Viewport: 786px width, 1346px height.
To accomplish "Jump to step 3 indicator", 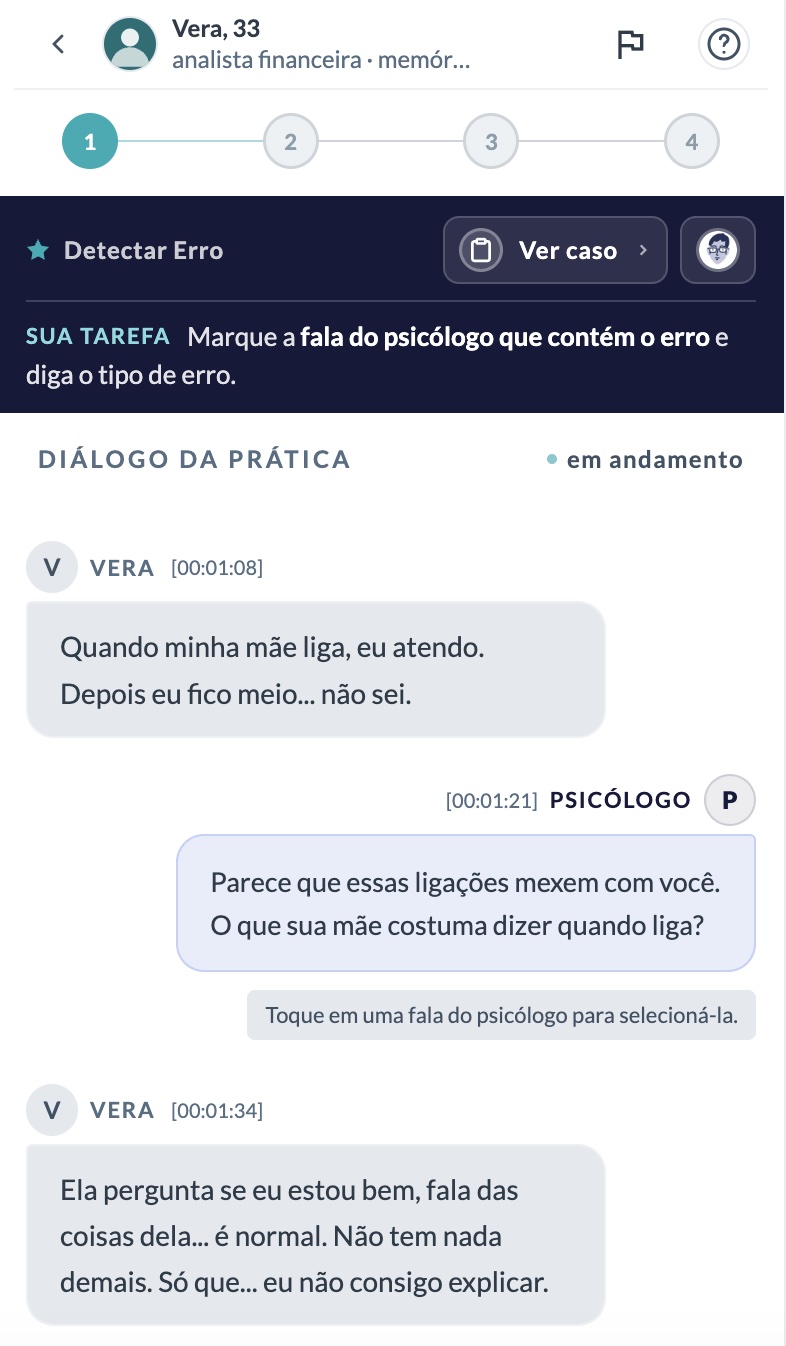I will coord(491,141).
